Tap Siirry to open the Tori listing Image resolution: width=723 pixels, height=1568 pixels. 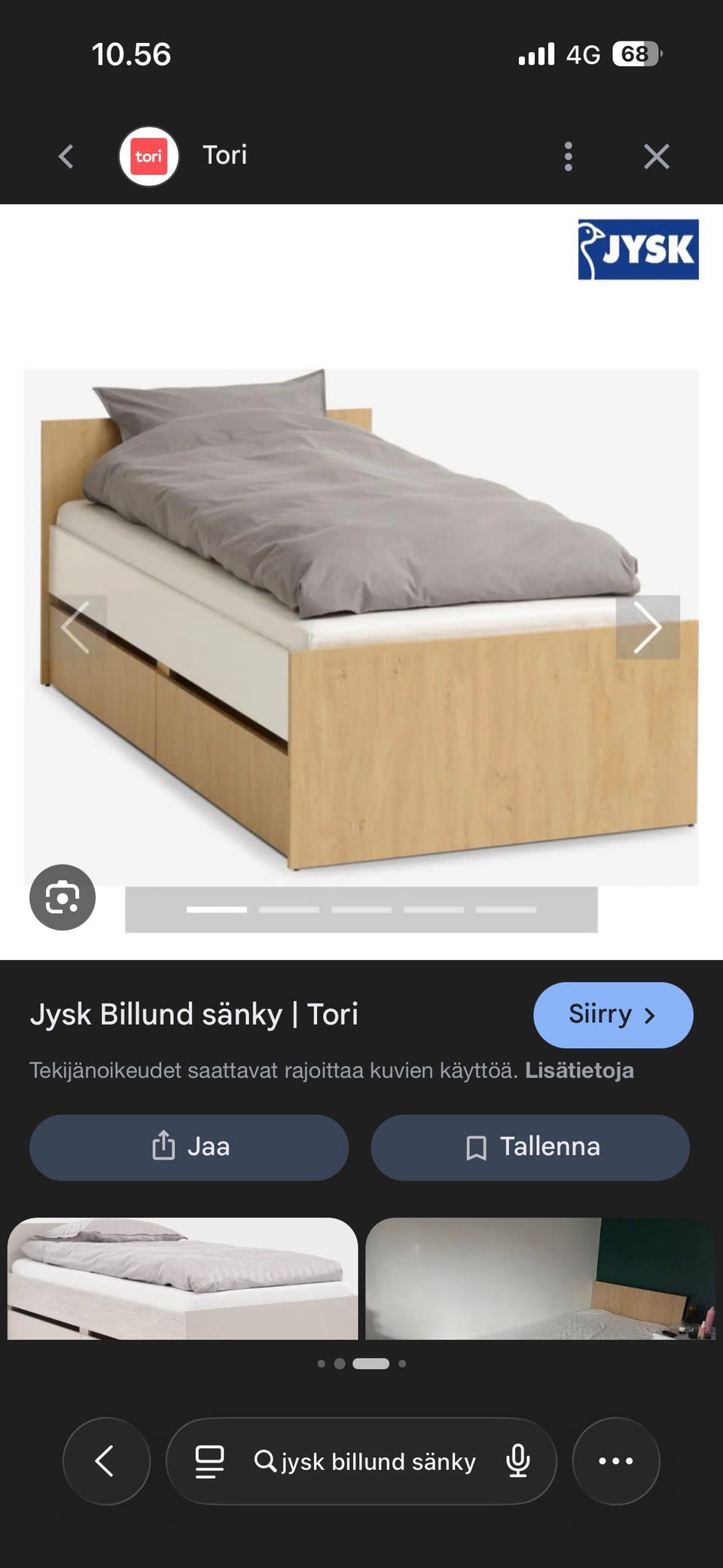(x=612, y=1015)
